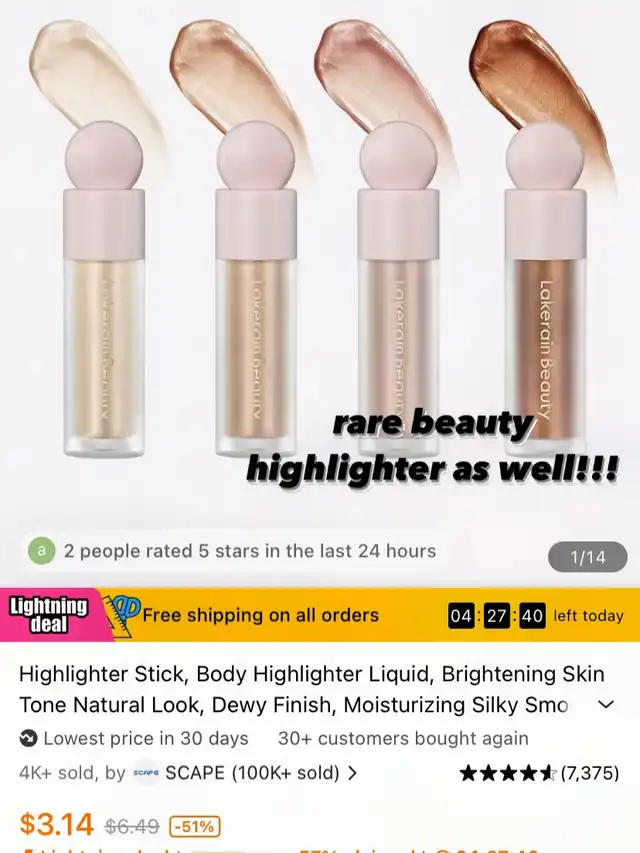The height and width of the screenshot is (853, 640).
Task: View the 7,375 product ratings
Action: [539, 772]
